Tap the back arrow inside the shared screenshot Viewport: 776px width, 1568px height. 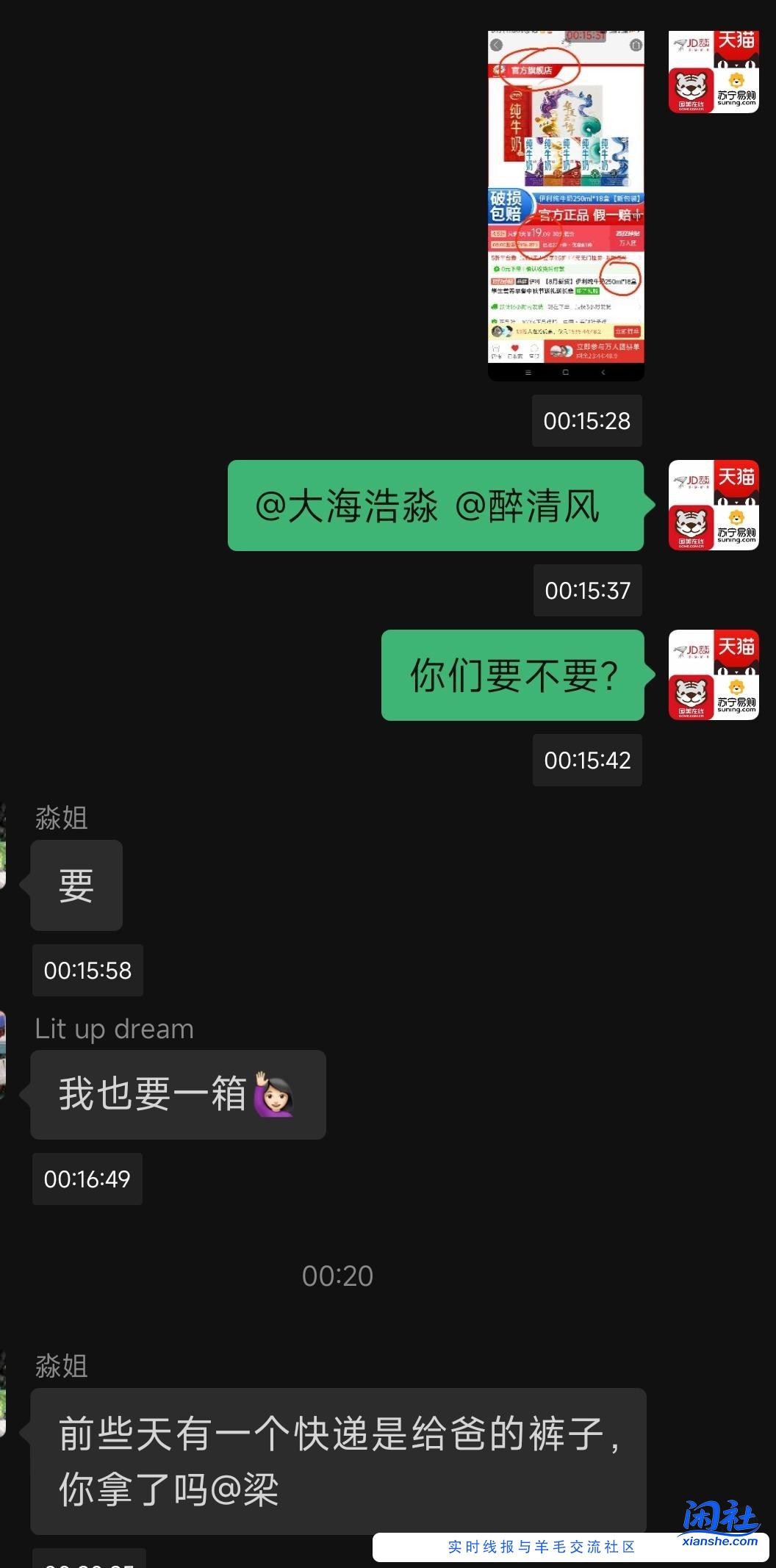pos(496,46)
